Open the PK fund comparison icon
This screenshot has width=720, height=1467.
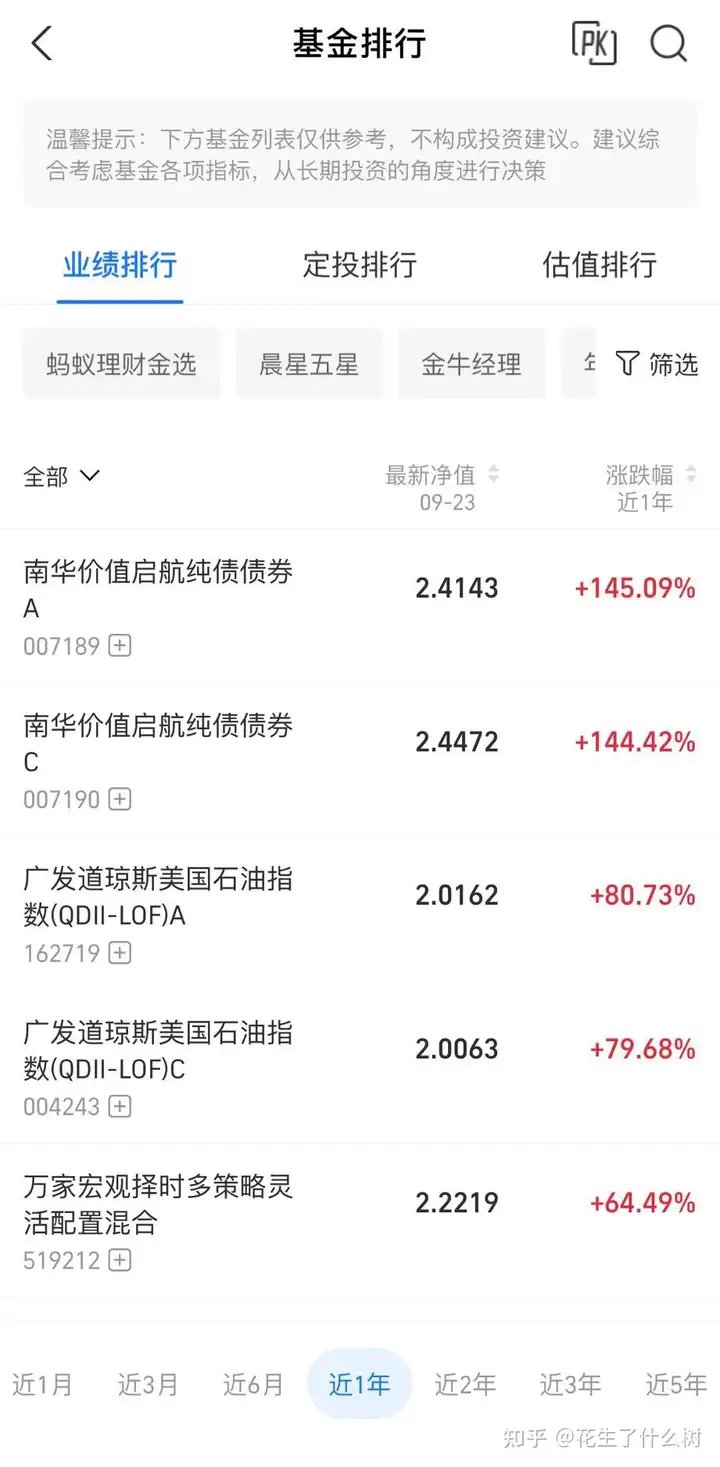[594, 43]
